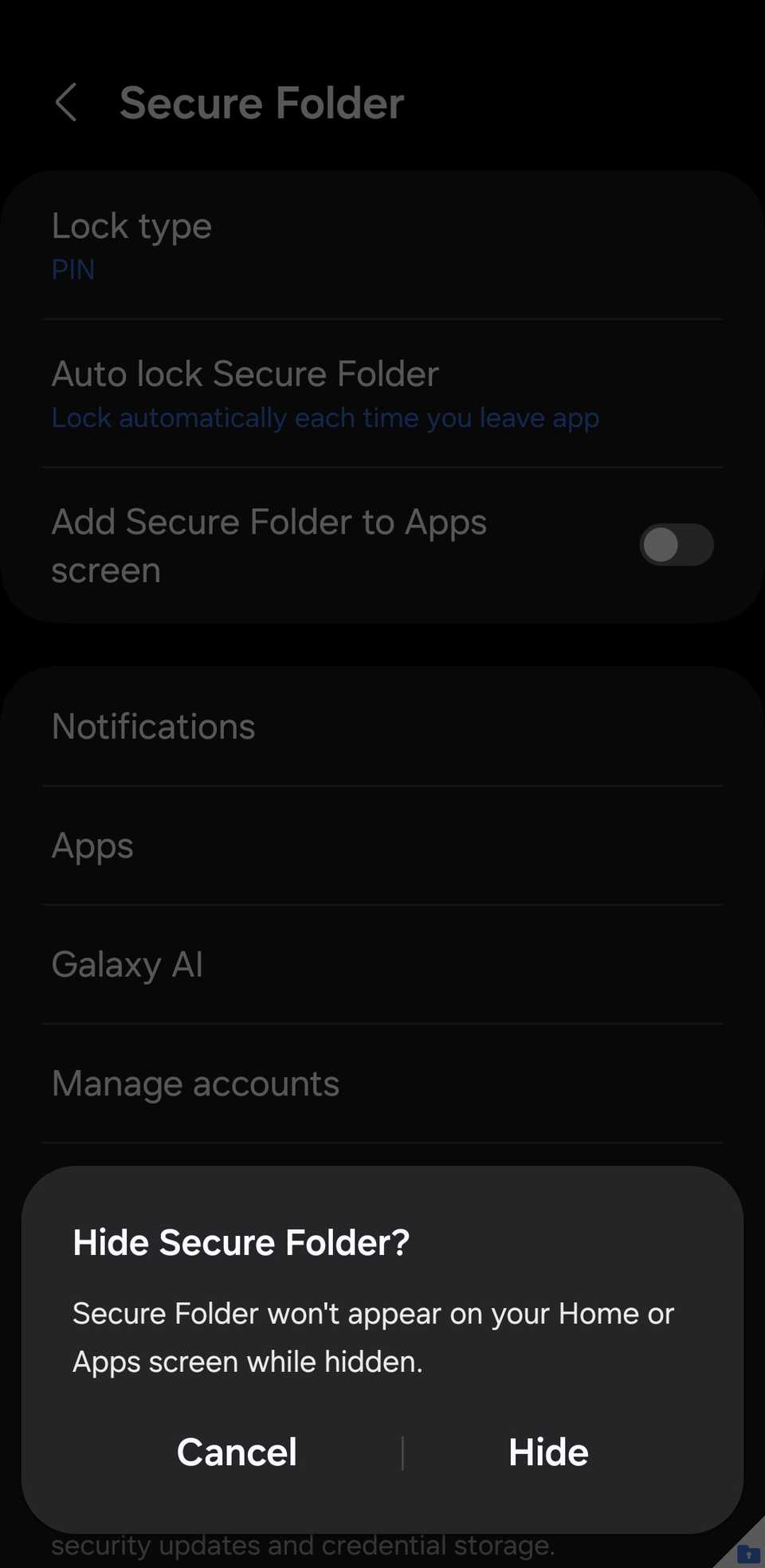Dismiss dialog with Cancel

click(236, 1452)
